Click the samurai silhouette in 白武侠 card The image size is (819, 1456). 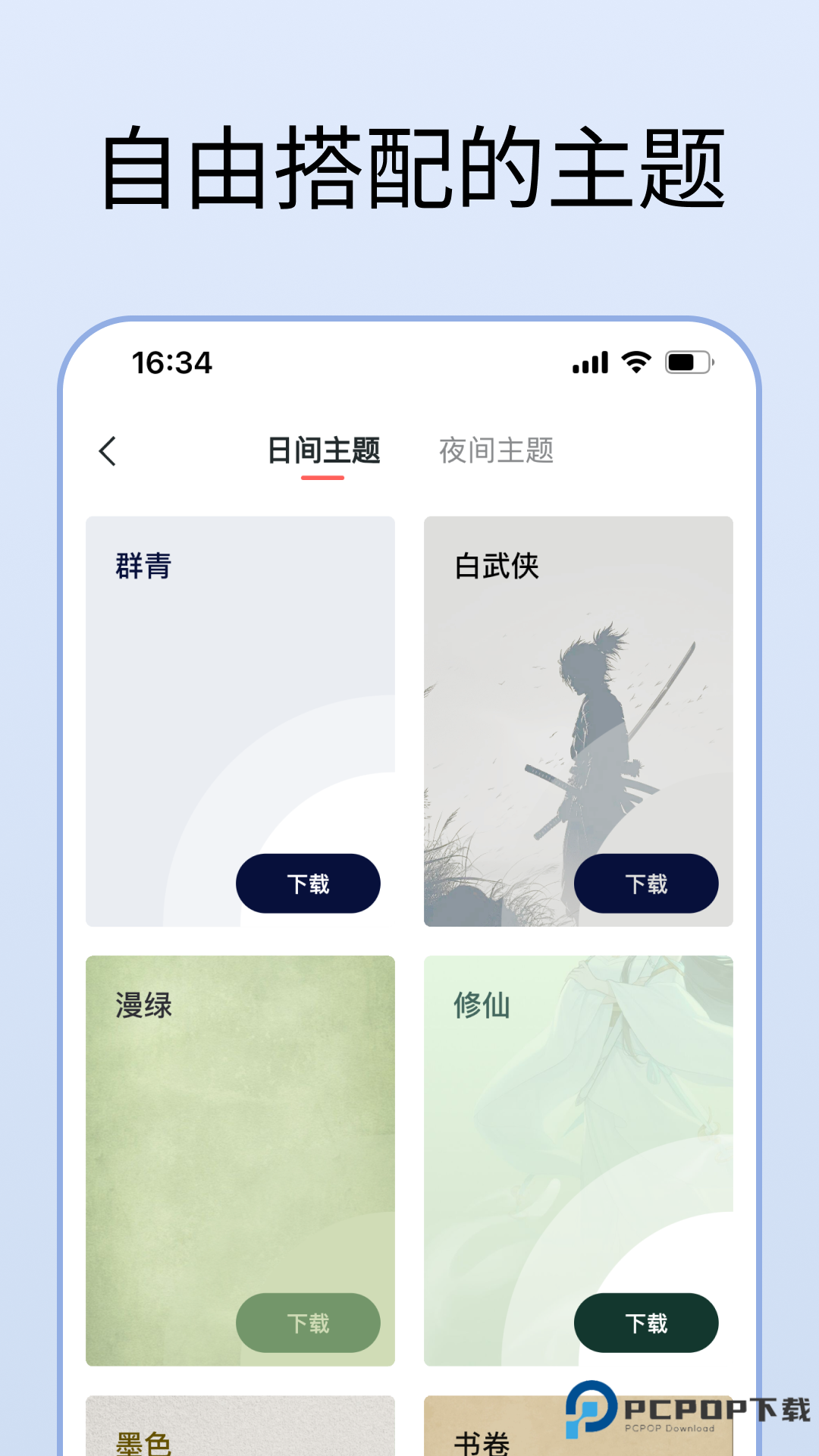pyautogui.click(x=599, y=728)
